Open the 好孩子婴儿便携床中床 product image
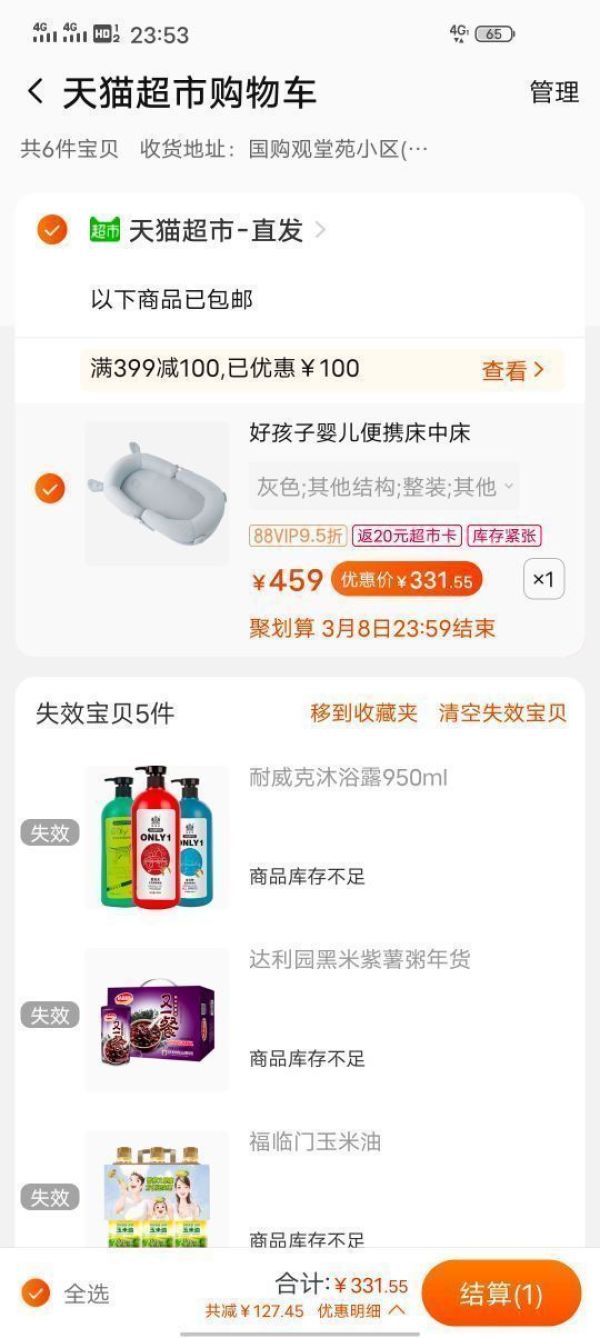 point(157,492)
